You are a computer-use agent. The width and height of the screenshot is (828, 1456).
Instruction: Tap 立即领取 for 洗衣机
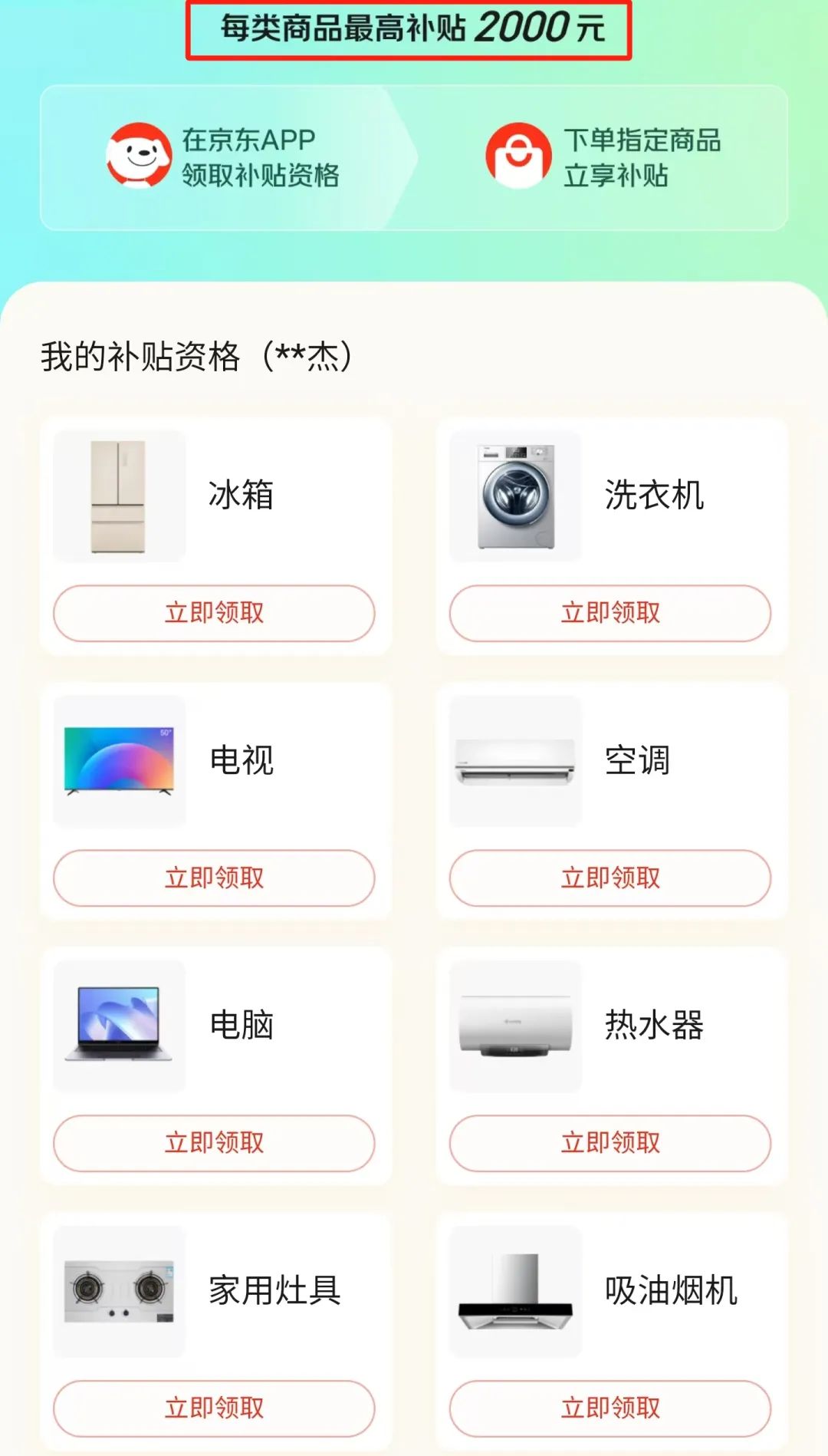(x=610, y=613)
